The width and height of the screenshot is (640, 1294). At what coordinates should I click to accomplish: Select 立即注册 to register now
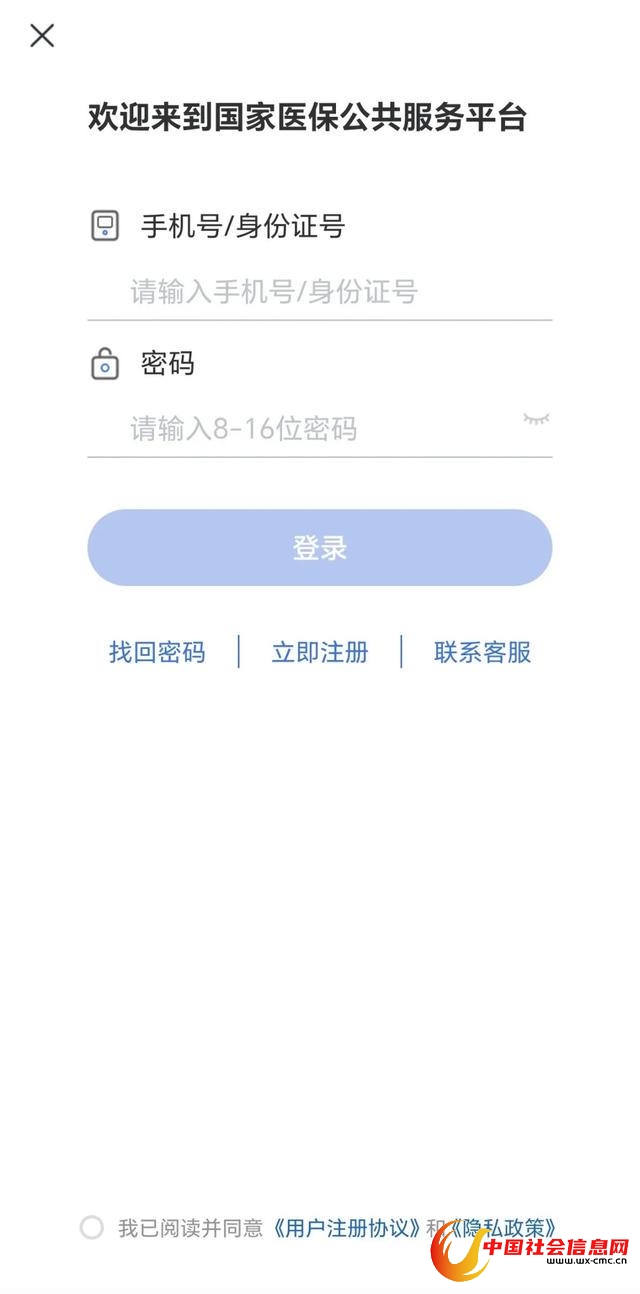pos(320,653)
